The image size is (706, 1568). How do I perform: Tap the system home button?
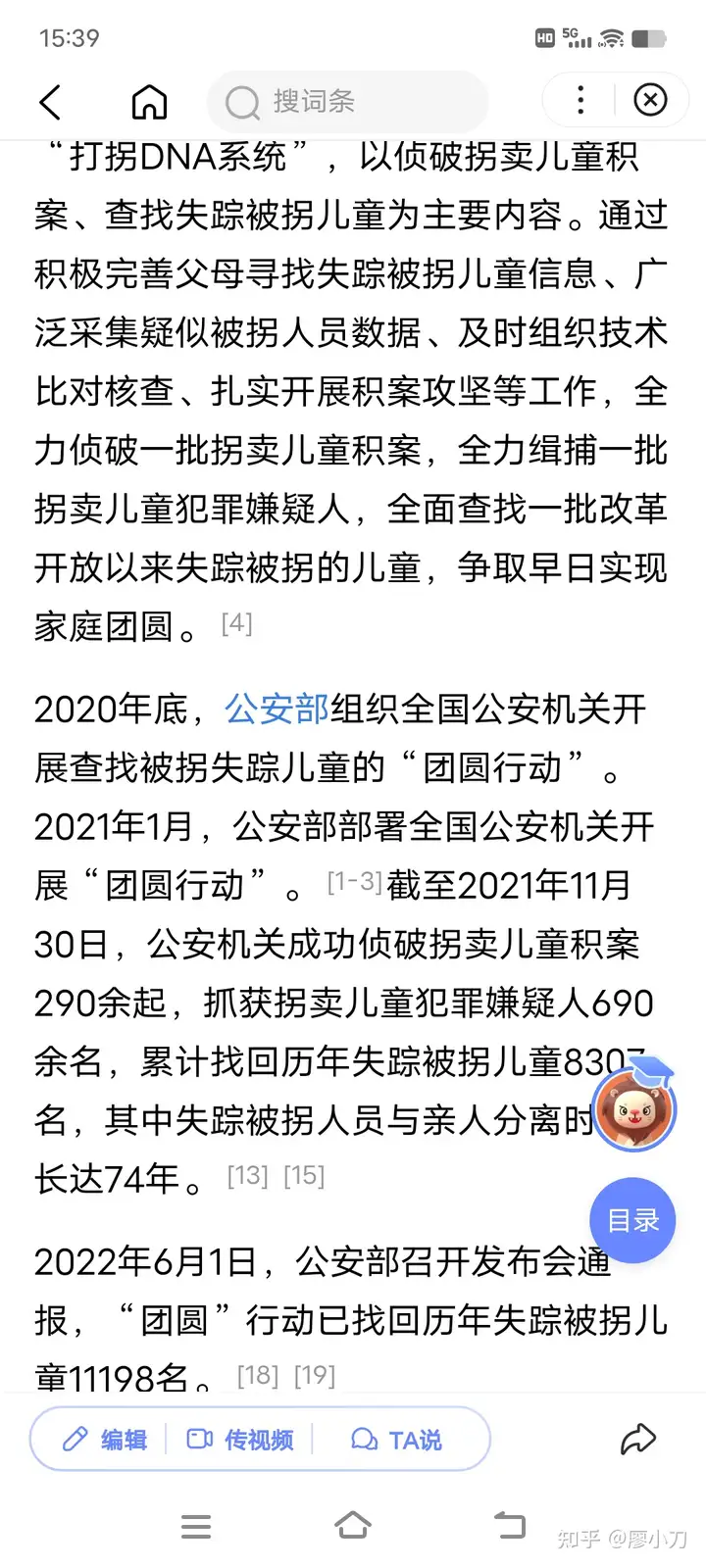pyautogui.click(x=353, y=1526)
